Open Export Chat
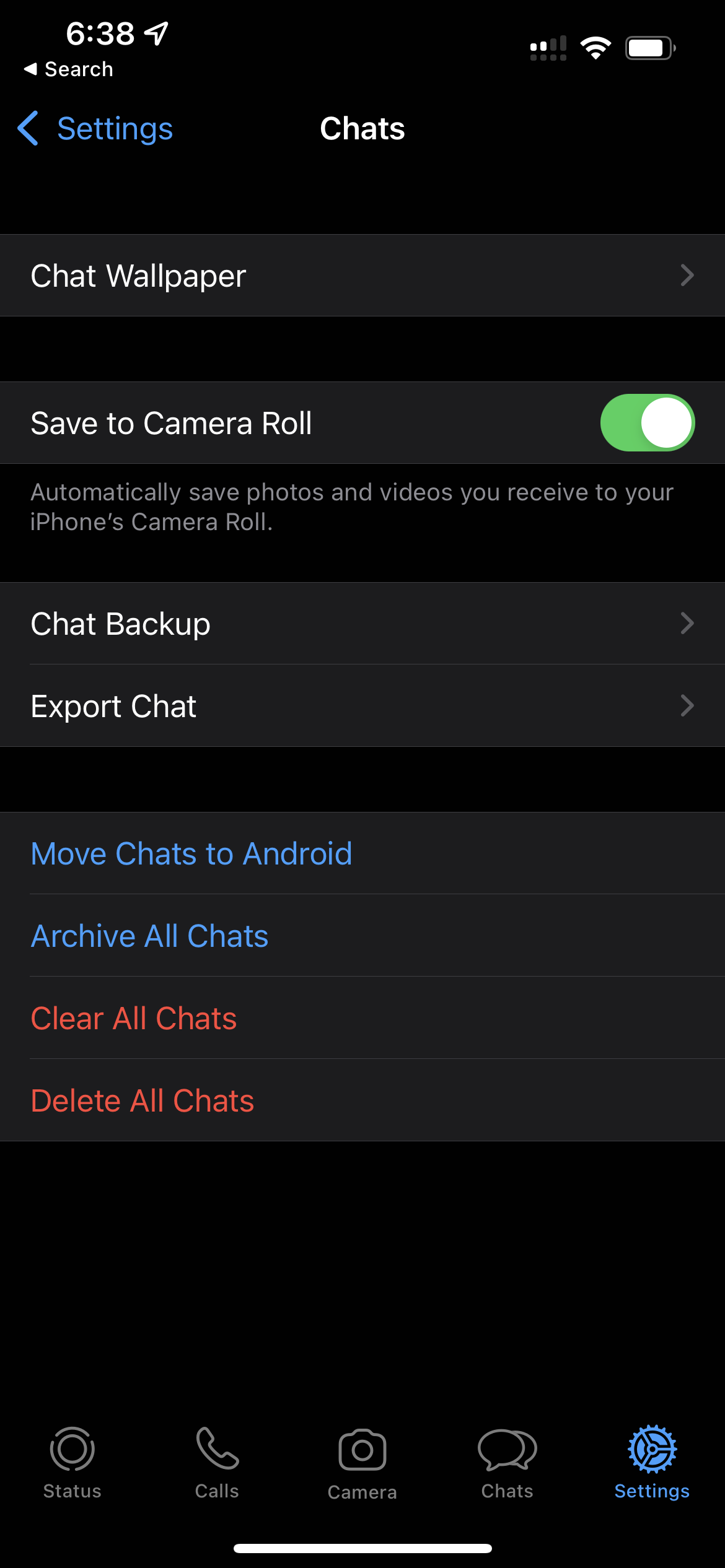 tap(362, 706)
